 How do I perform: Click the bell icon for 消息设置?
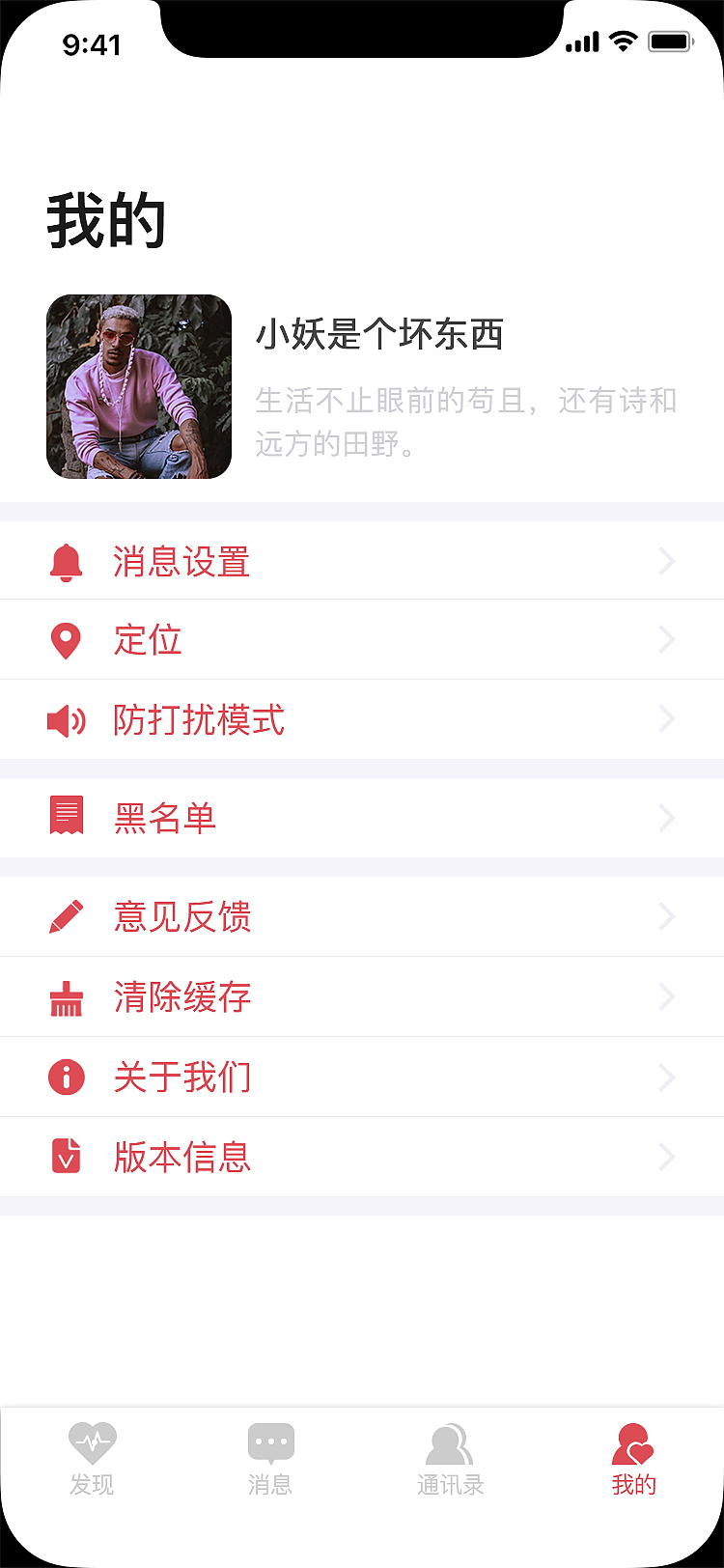click(66, 560)
